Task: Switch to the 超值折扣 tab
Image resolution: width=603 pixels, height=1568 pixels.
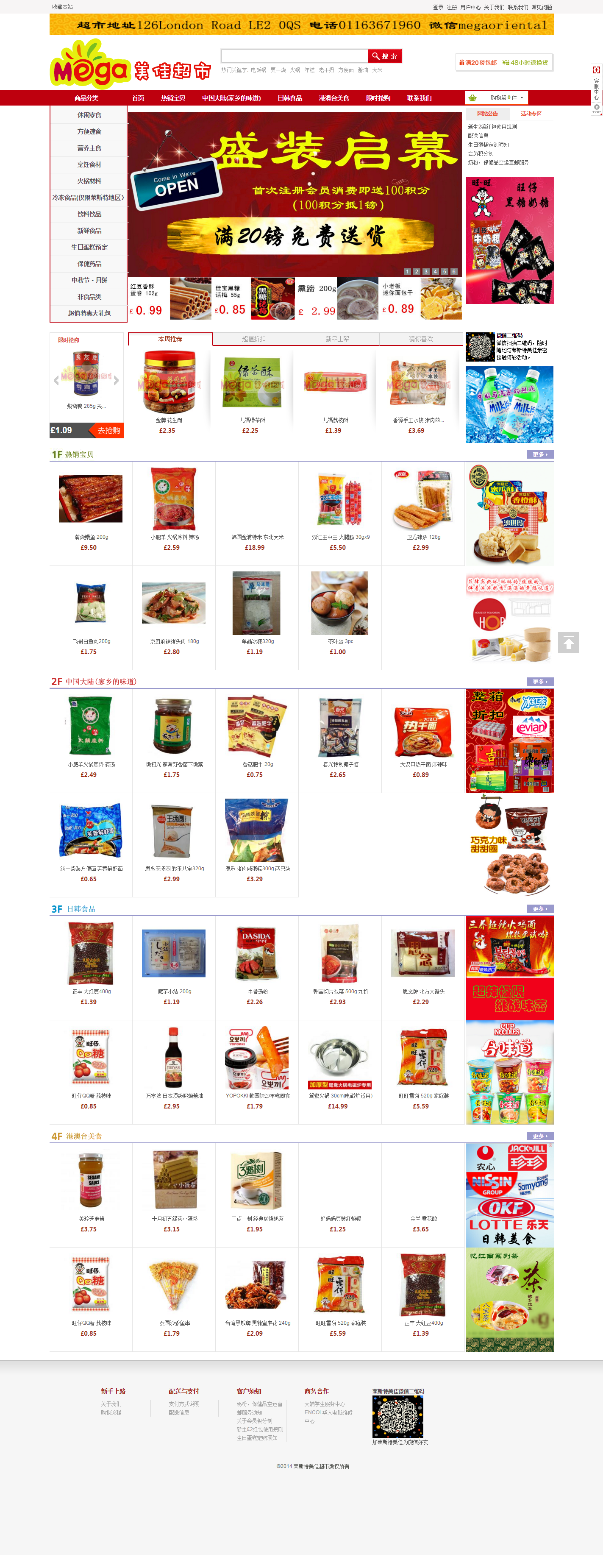Action: (x=254, y=339)
